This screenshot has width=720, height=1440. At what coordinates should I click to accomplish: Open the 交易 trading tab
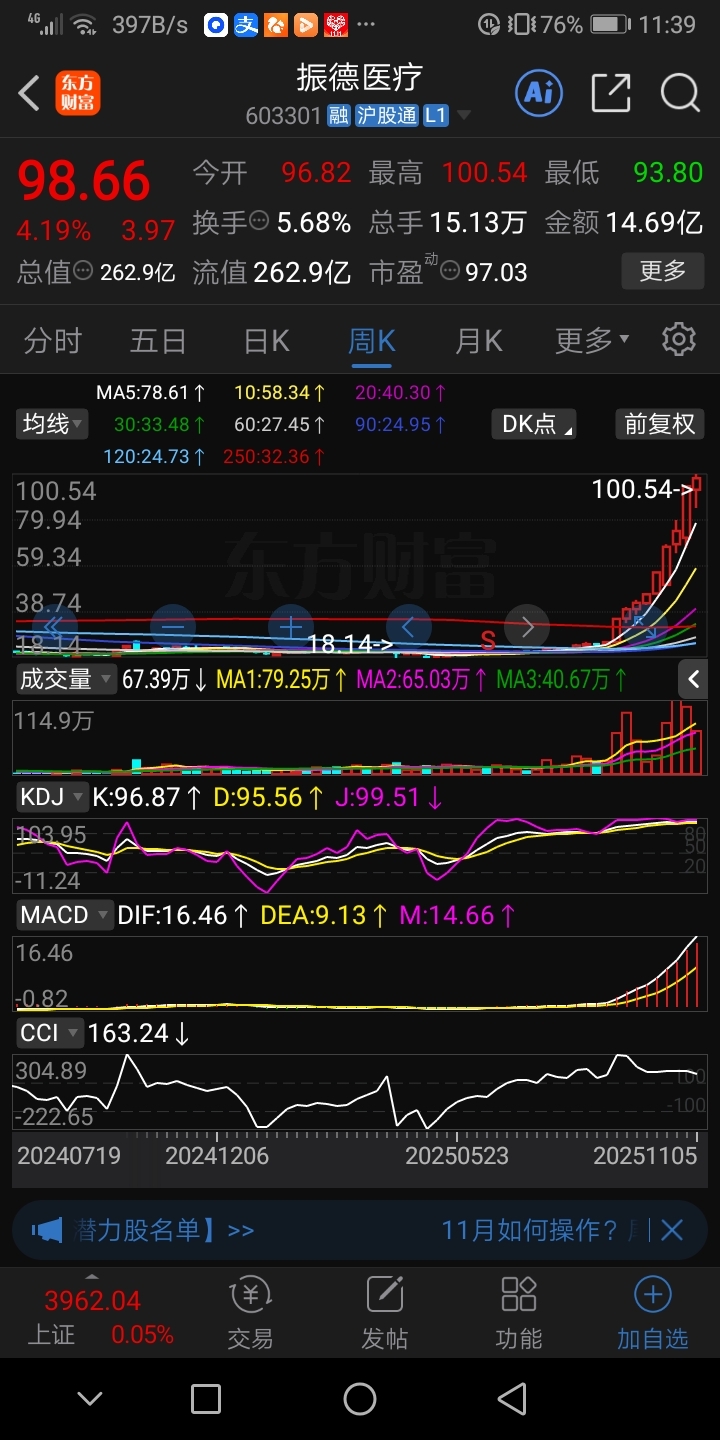coord(250,1312)
